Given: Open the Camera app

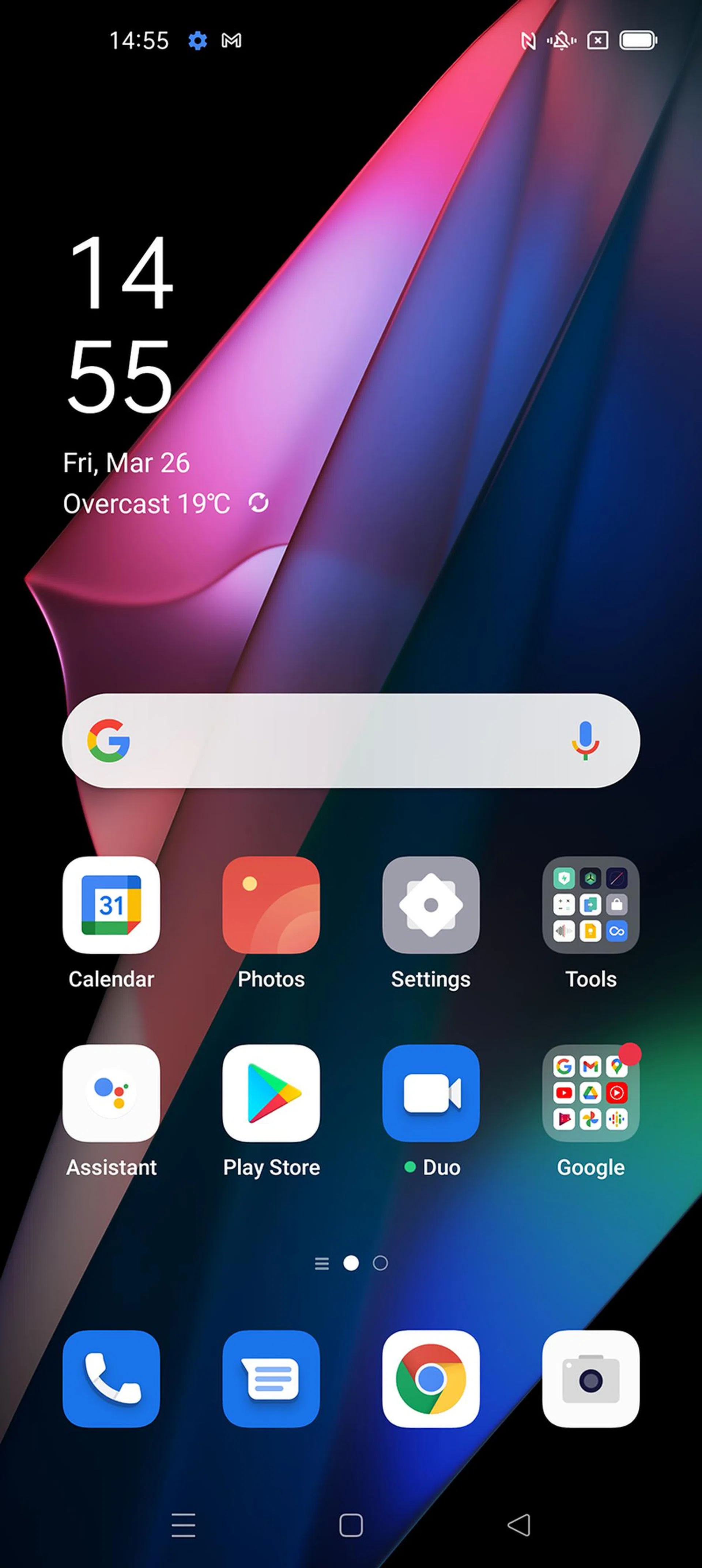Looking at the screenshot, I should [x=590, y=1379].
